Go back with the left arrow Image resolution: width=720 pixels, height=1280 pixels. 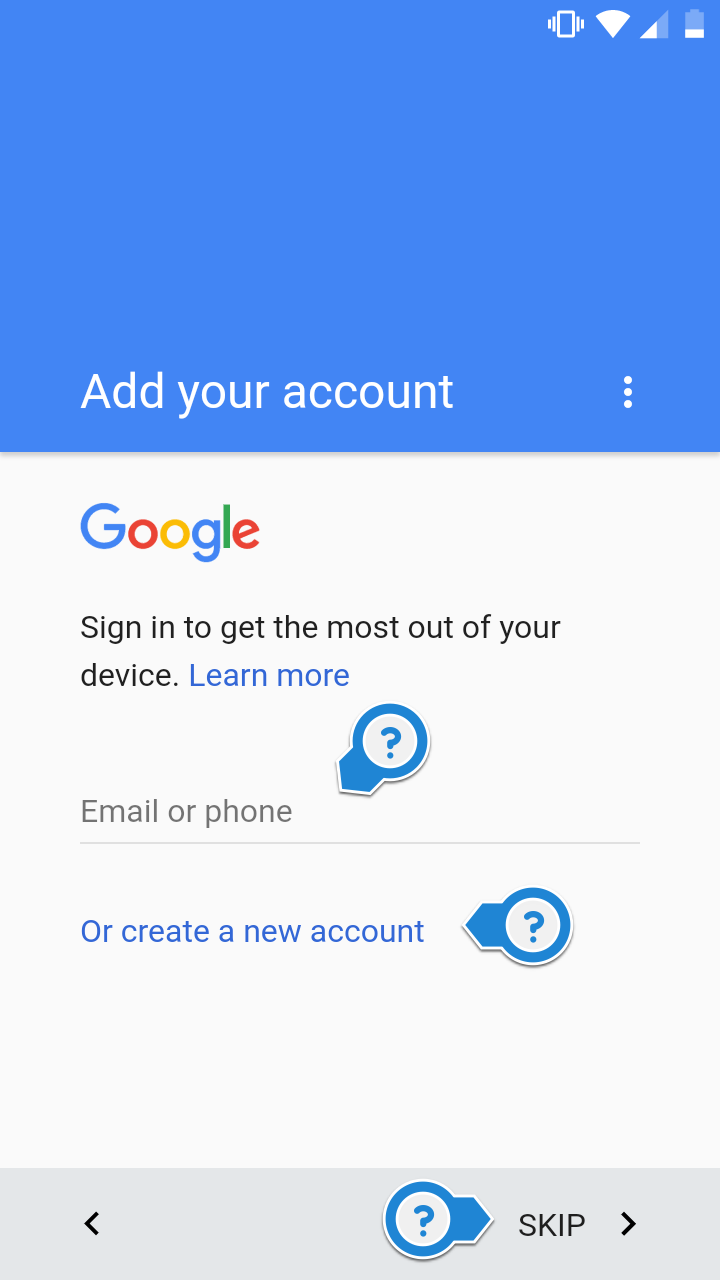click(92, 1223)
